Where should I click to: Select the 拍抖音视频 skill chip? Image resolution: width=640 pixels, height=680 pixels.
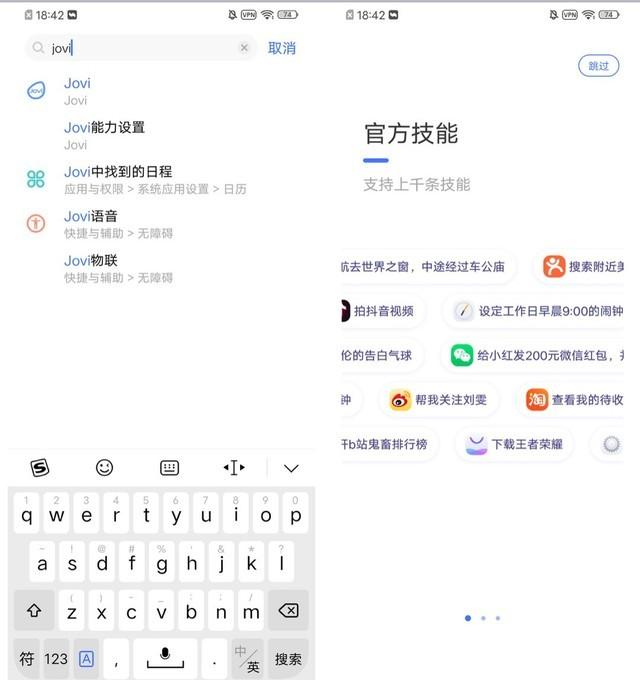click(x=382, y=311)
